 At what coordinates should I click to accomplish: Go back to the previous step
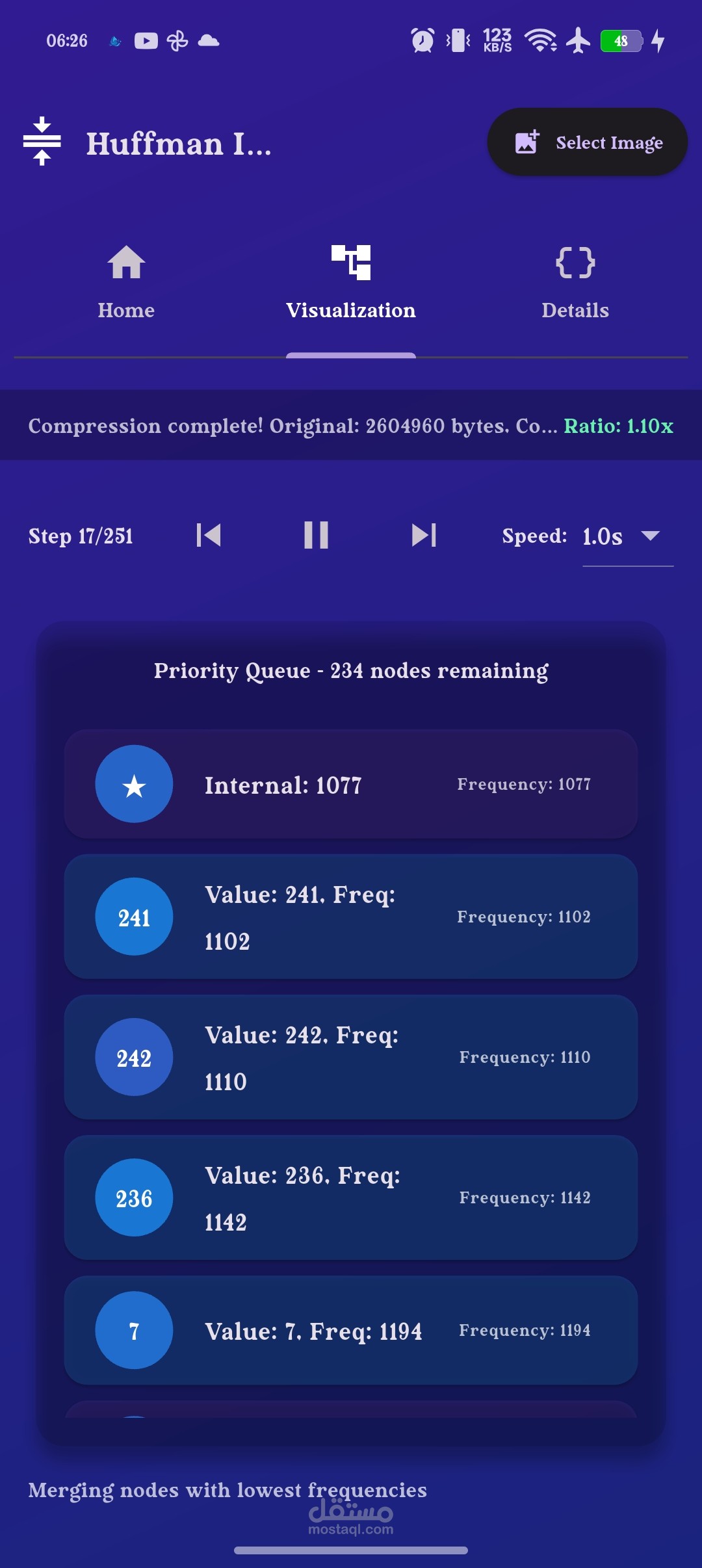click(209, 536)
